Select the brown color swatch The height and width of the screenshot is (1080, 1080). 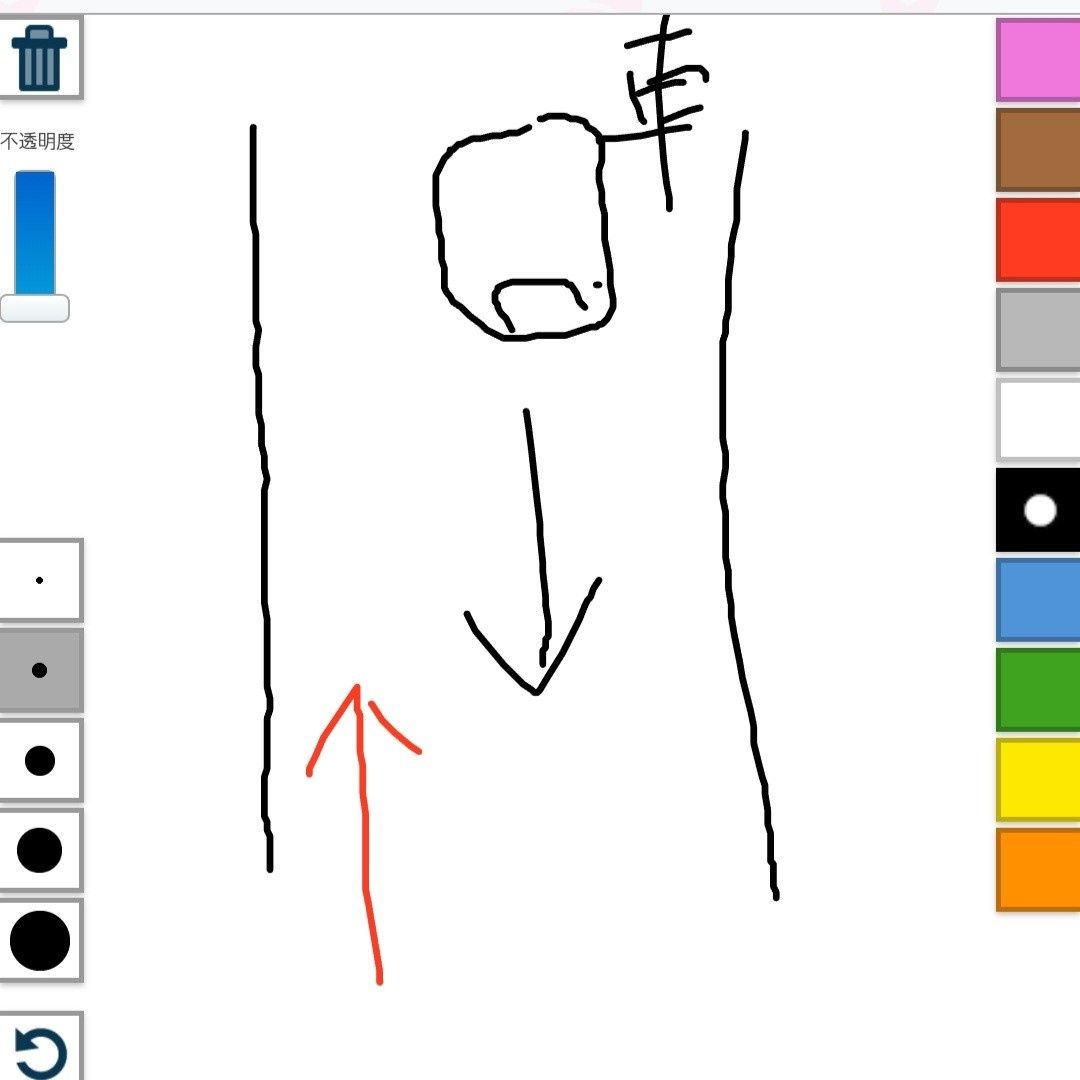point(1039,150)
